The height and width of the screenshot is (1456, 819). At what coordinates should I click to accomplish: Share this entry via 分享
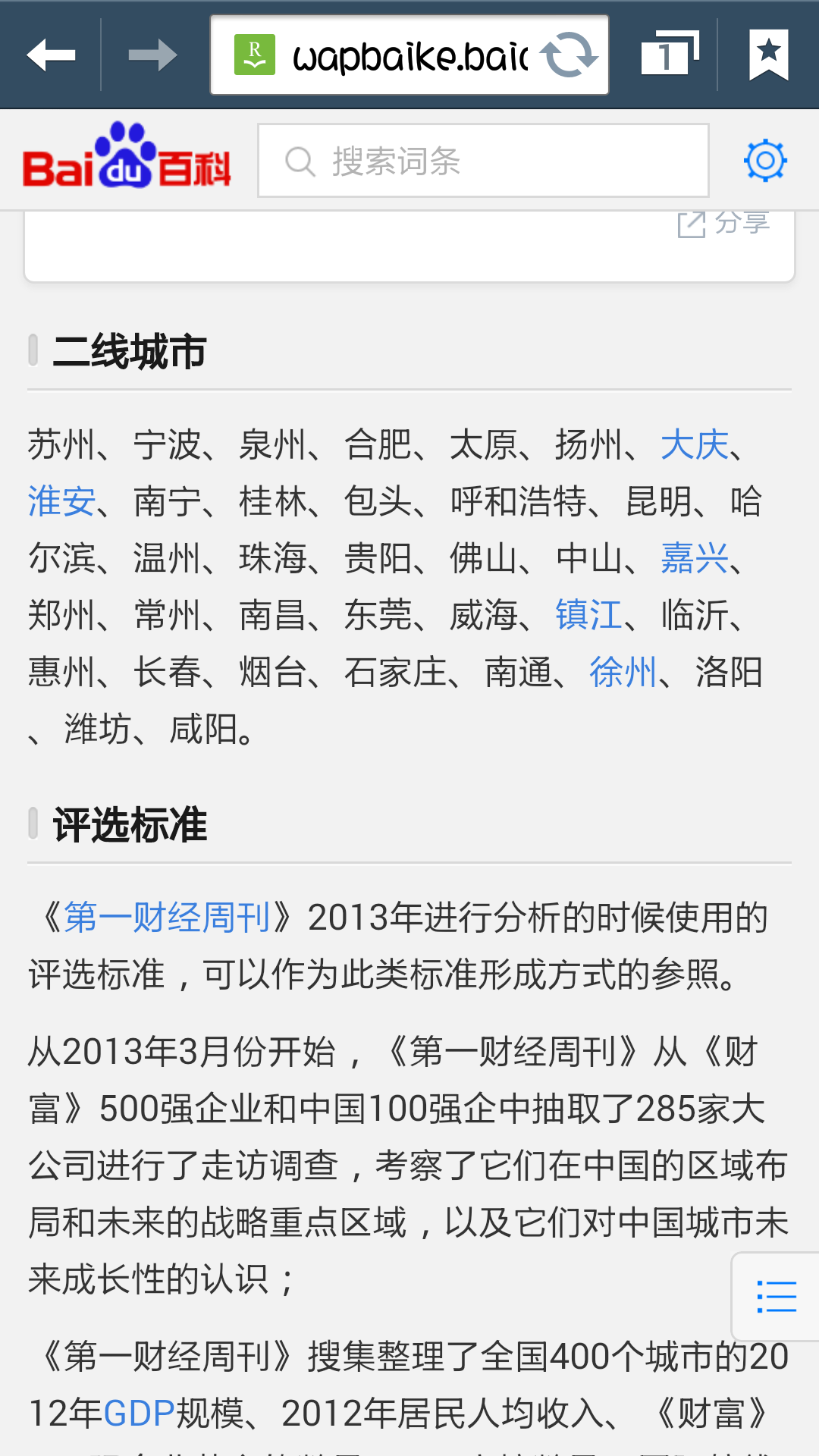(724, 223)
